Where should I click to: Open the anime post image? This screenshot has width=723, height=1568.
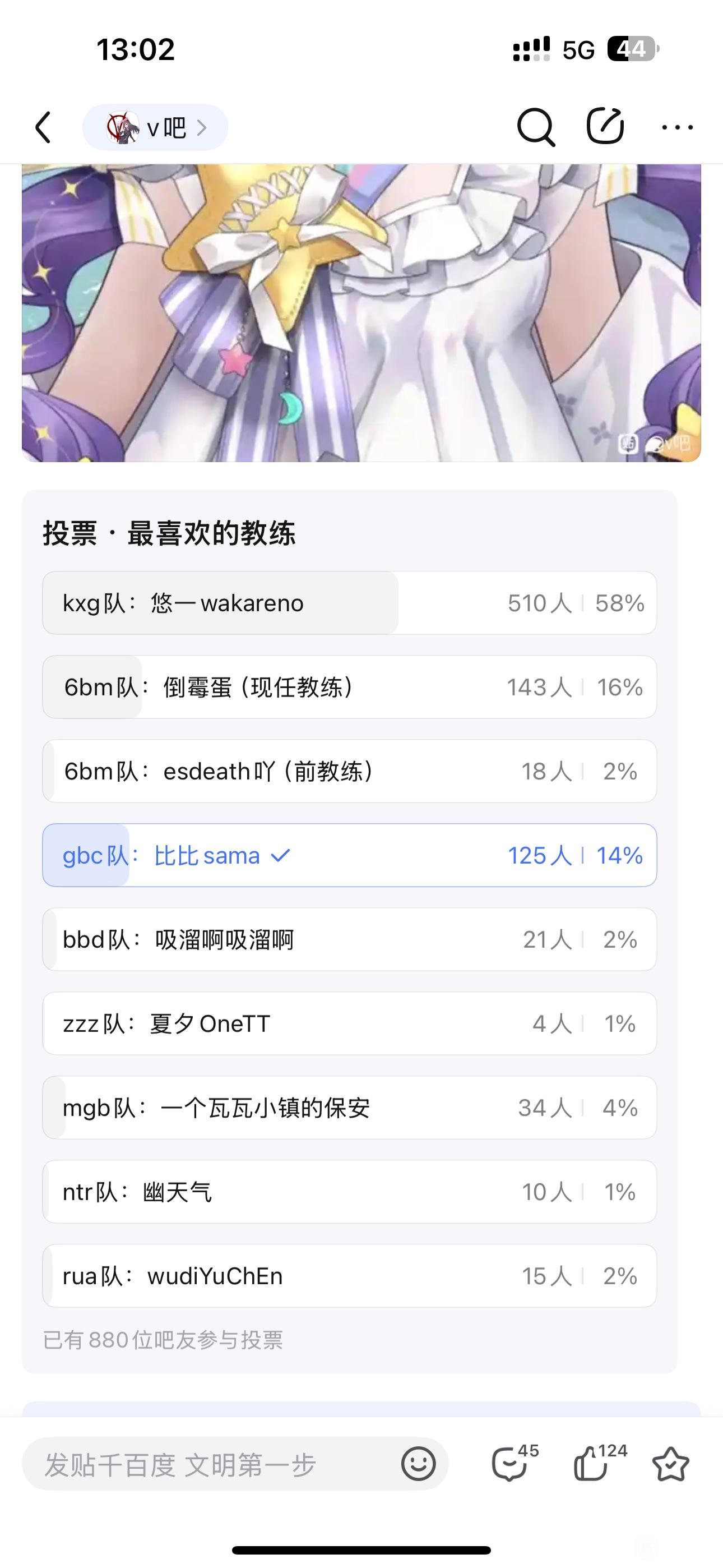361,312
